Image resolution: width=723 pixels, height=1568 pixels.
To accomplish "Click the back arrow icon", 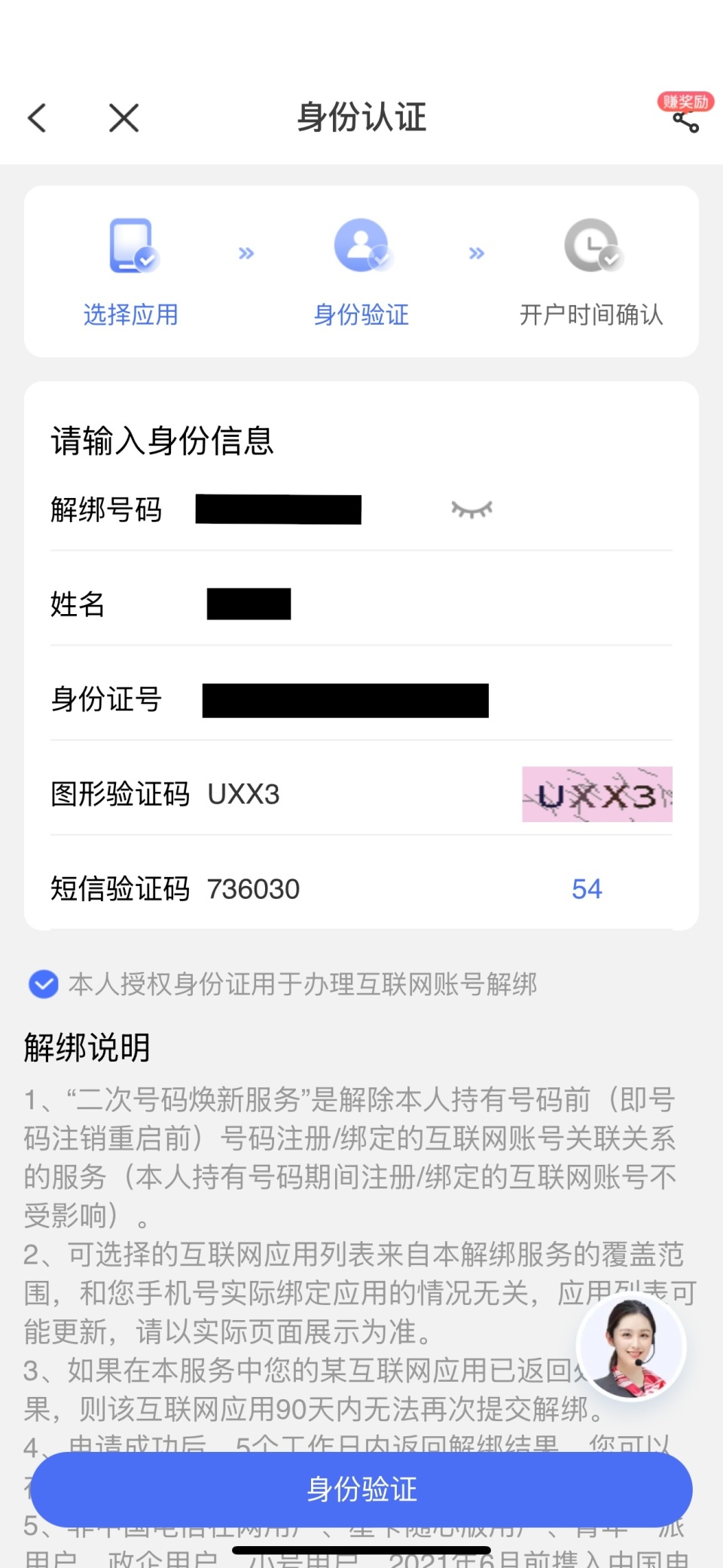I will (38, 118).
